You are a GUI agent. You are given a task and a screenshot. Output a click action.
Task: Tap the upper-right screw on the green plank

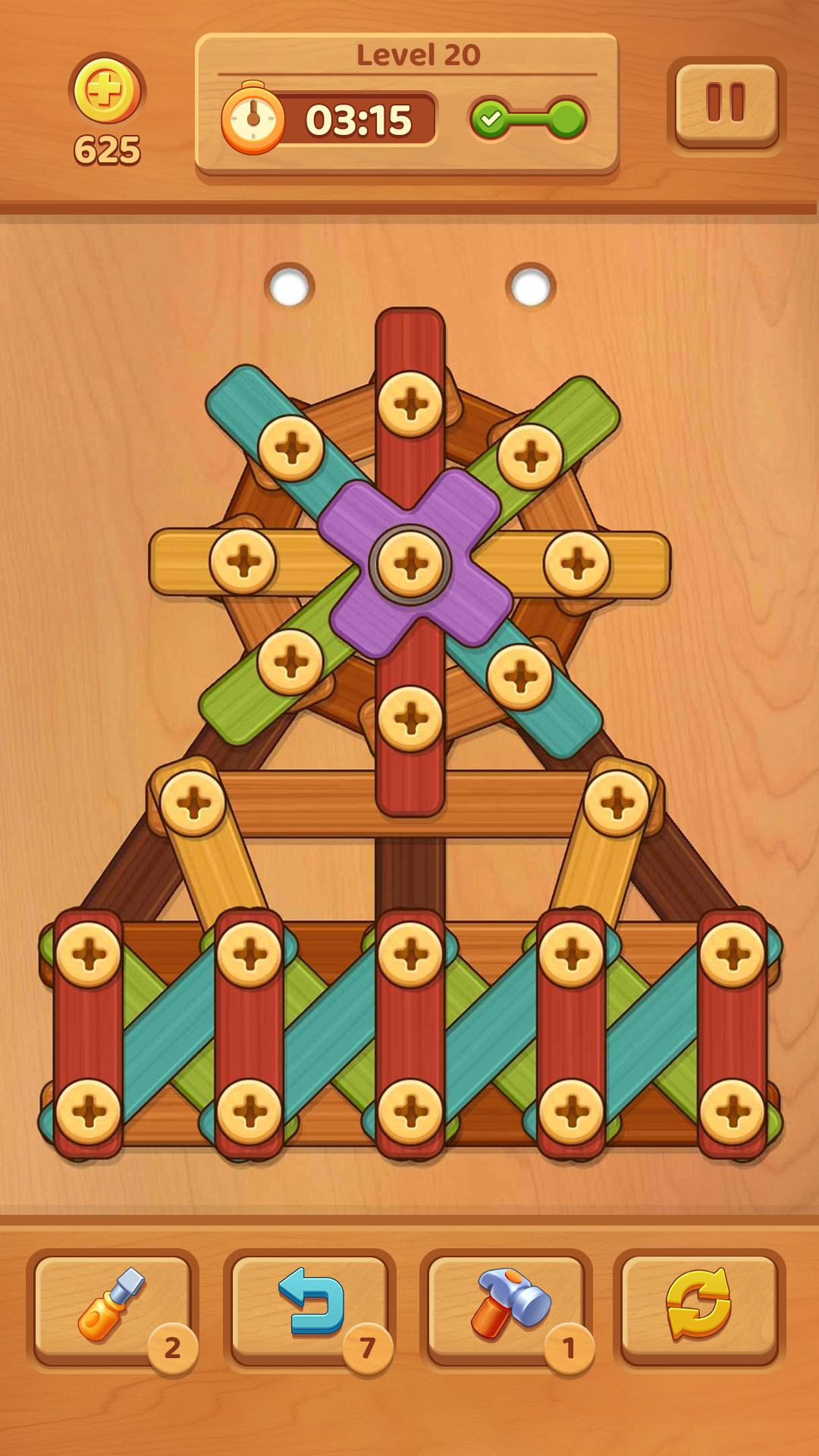[530, 456]
